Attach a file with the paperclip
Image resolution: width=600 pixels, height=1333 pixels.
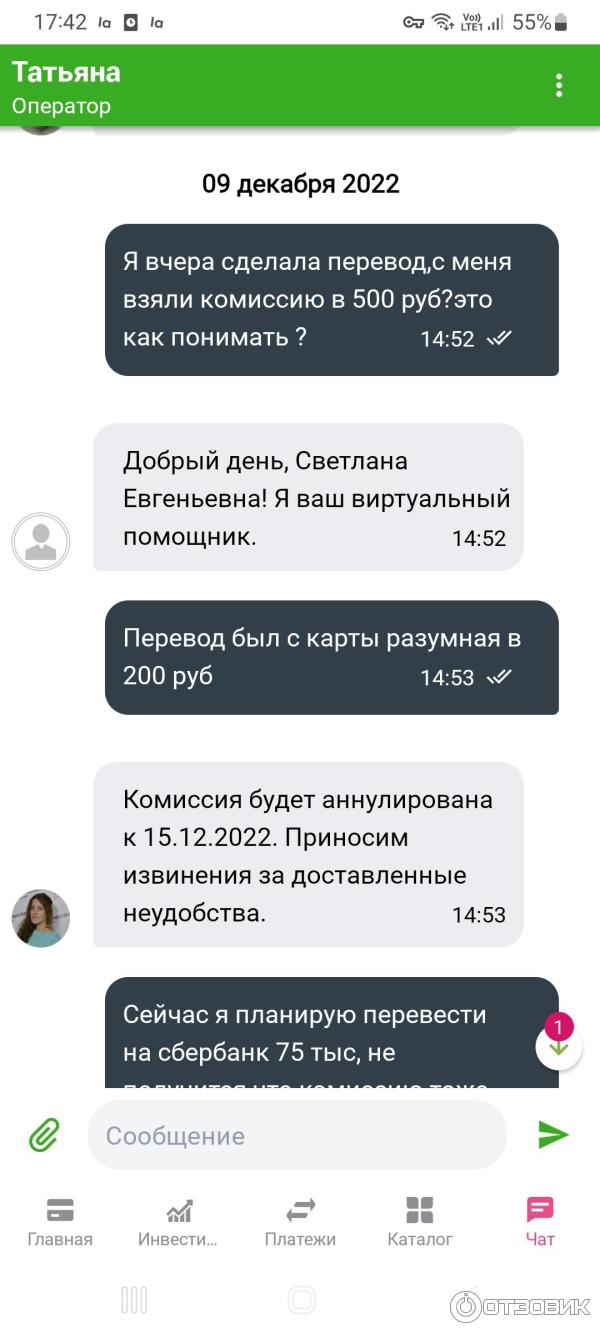(44, 1135)
